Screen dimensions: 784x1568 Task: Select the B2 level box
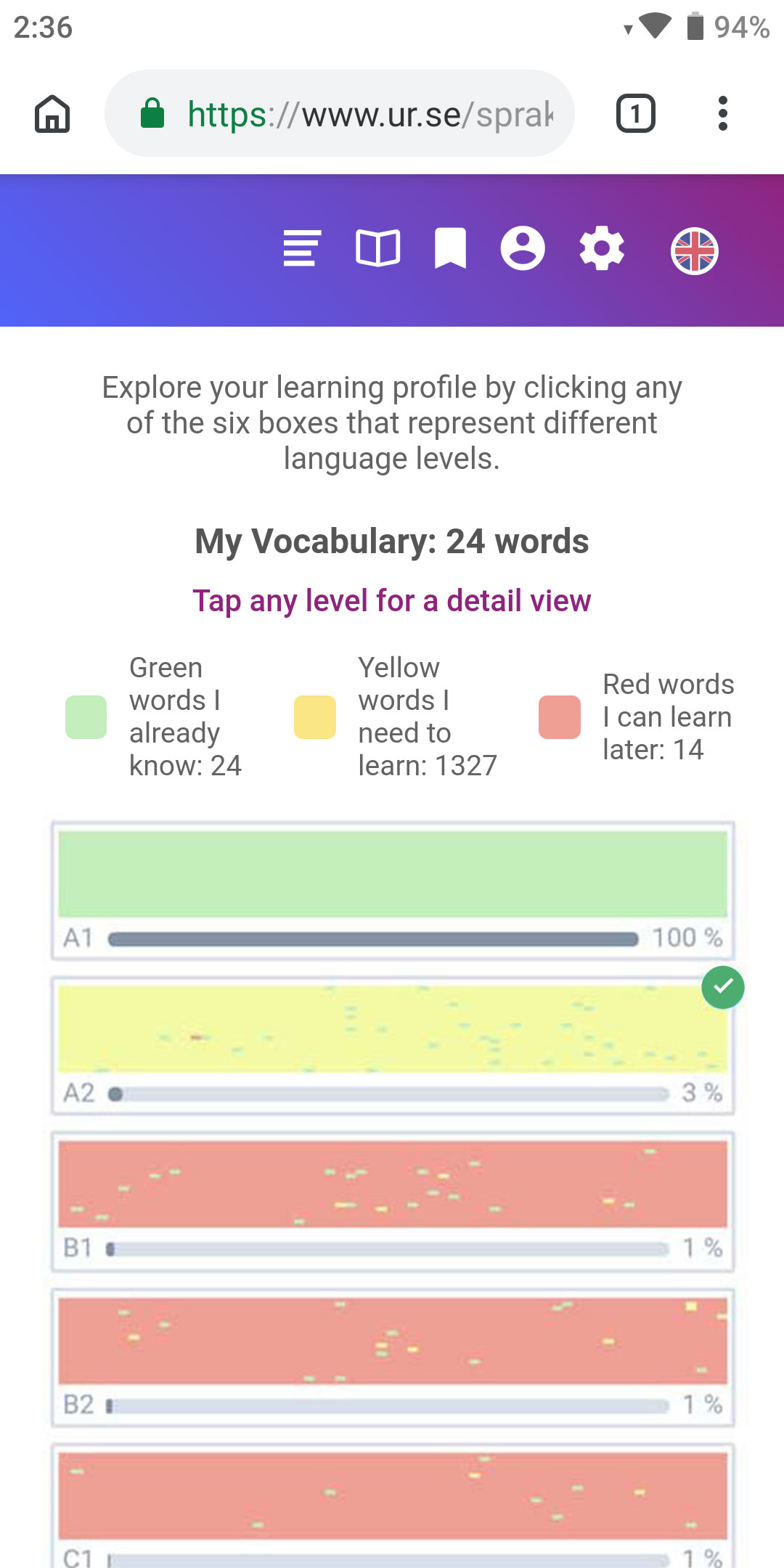(x=393, y=1357)
